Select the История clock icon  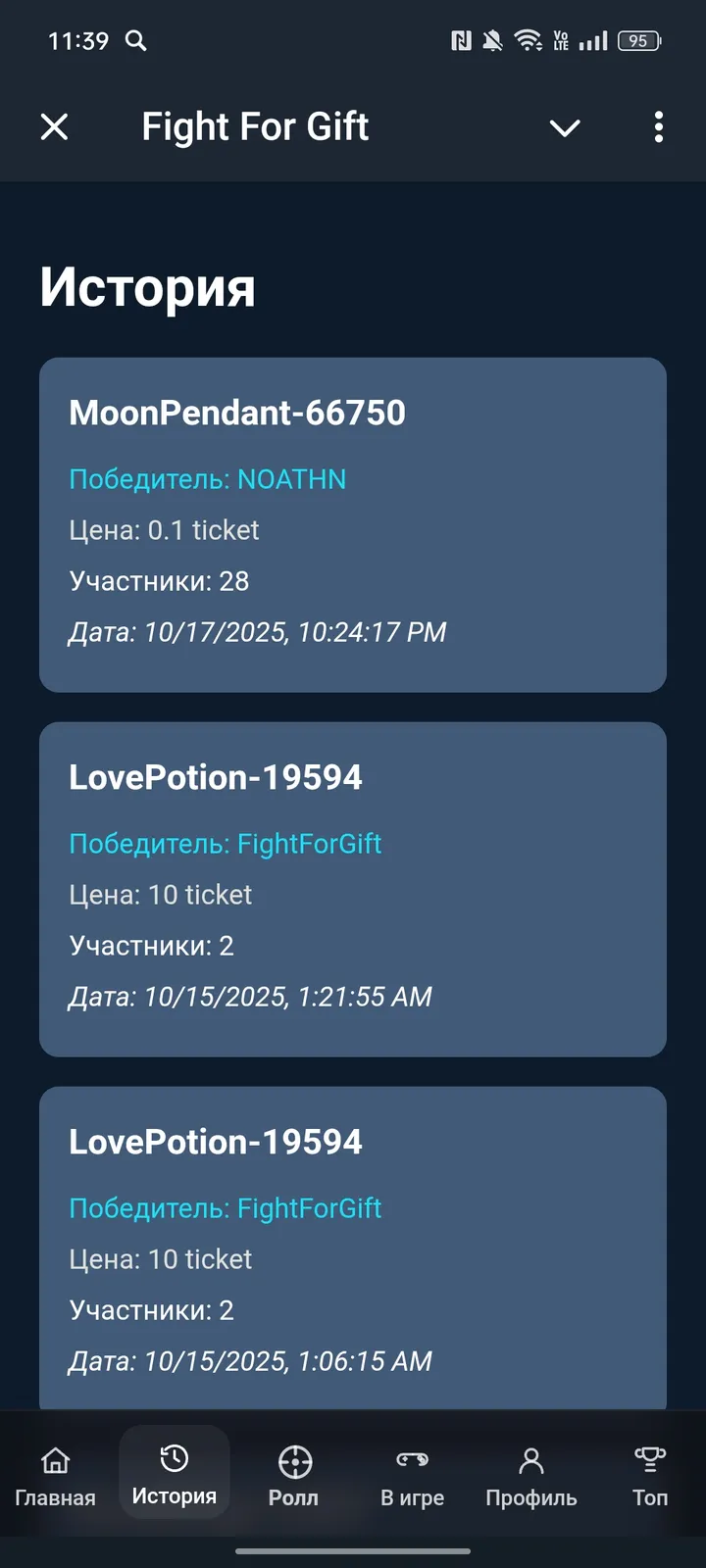[174, 1458]
